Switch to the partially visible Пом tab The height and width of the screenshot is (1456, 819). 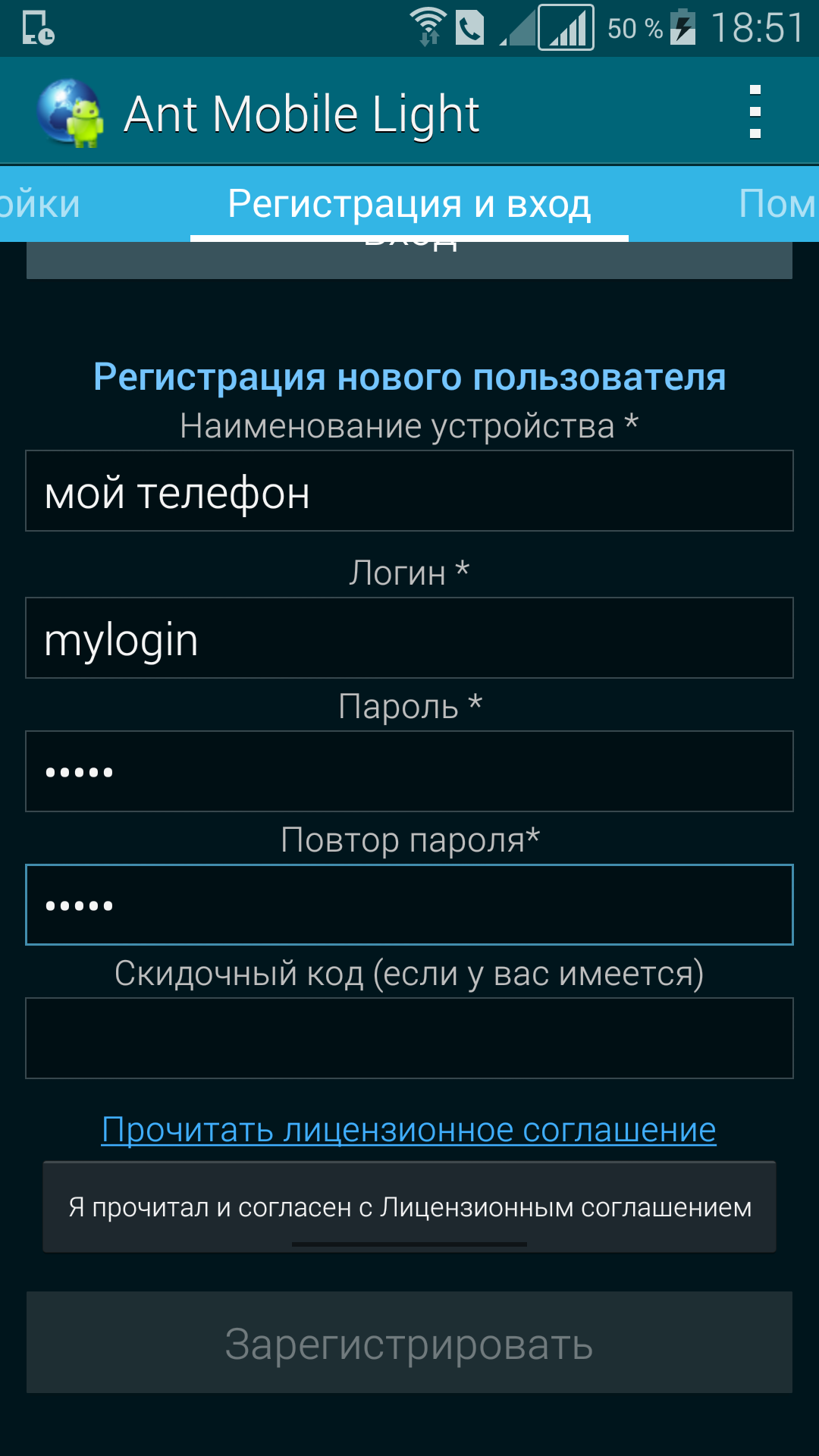point(777,204)
